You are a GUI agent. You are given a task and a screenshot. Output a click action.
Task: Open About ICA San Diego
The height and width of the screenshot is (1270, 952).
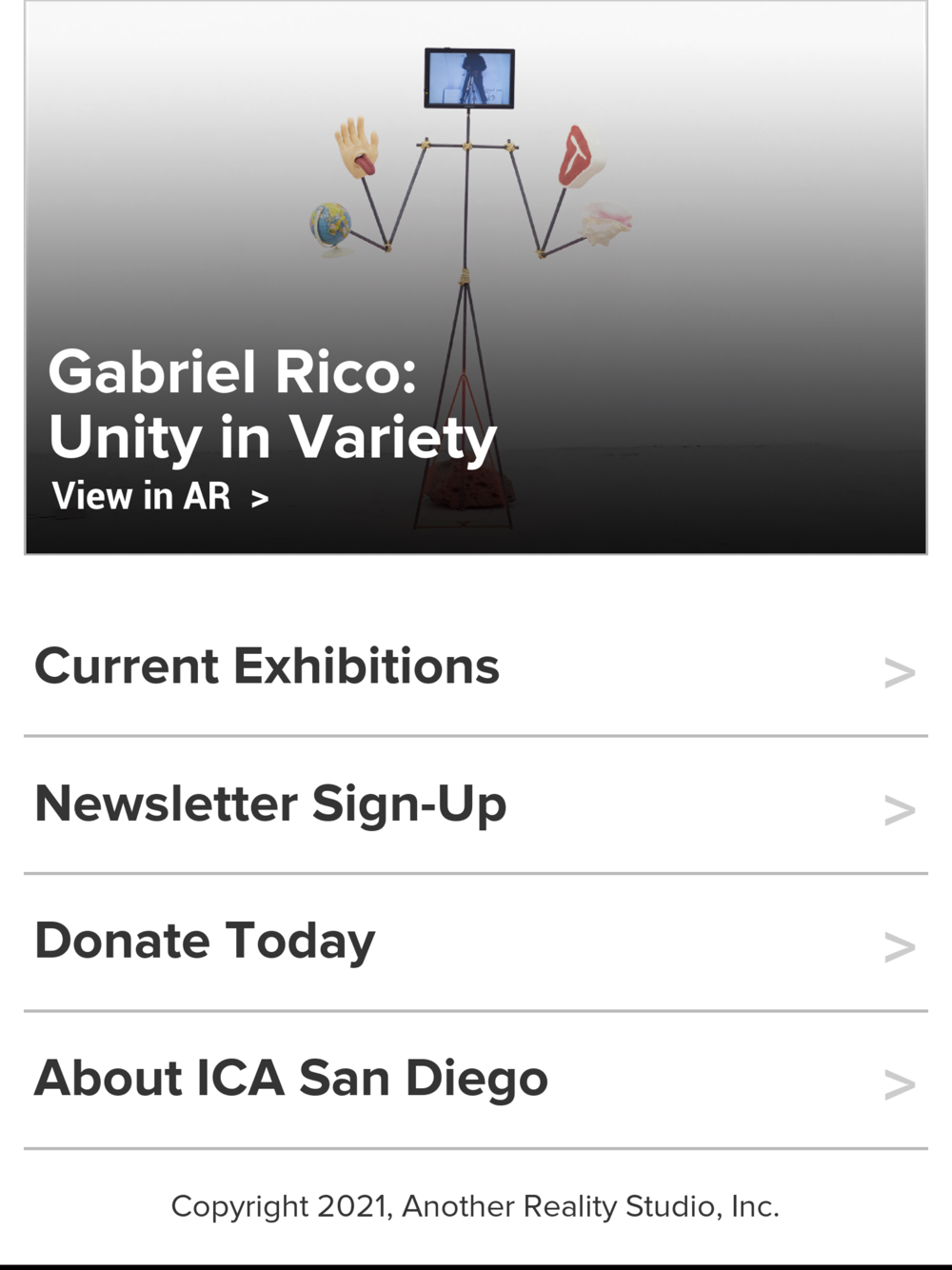474,1079
